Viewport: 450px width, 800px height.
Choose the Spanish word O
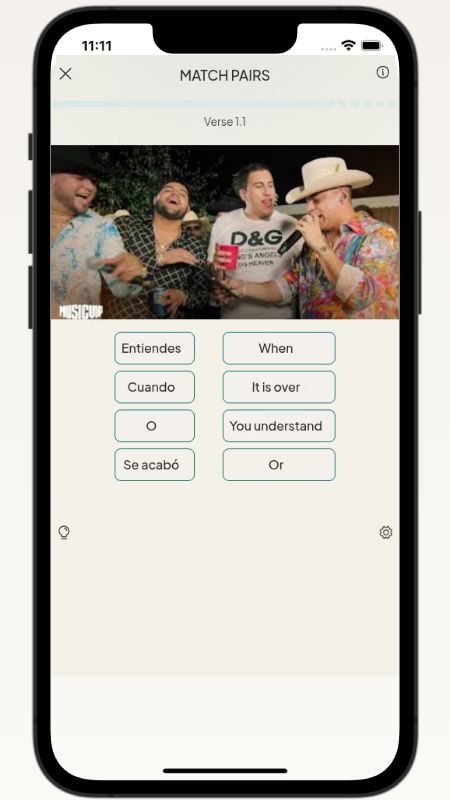155,426
